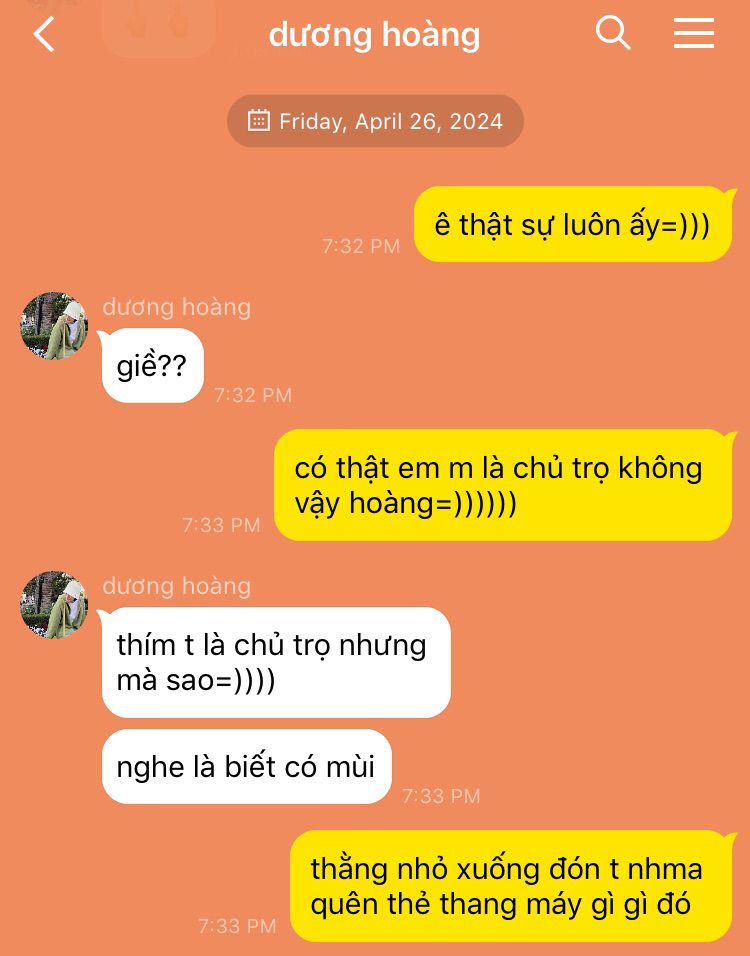Open the chat options menu
This screenshot has width=750, height=956.
pos(693,34)
